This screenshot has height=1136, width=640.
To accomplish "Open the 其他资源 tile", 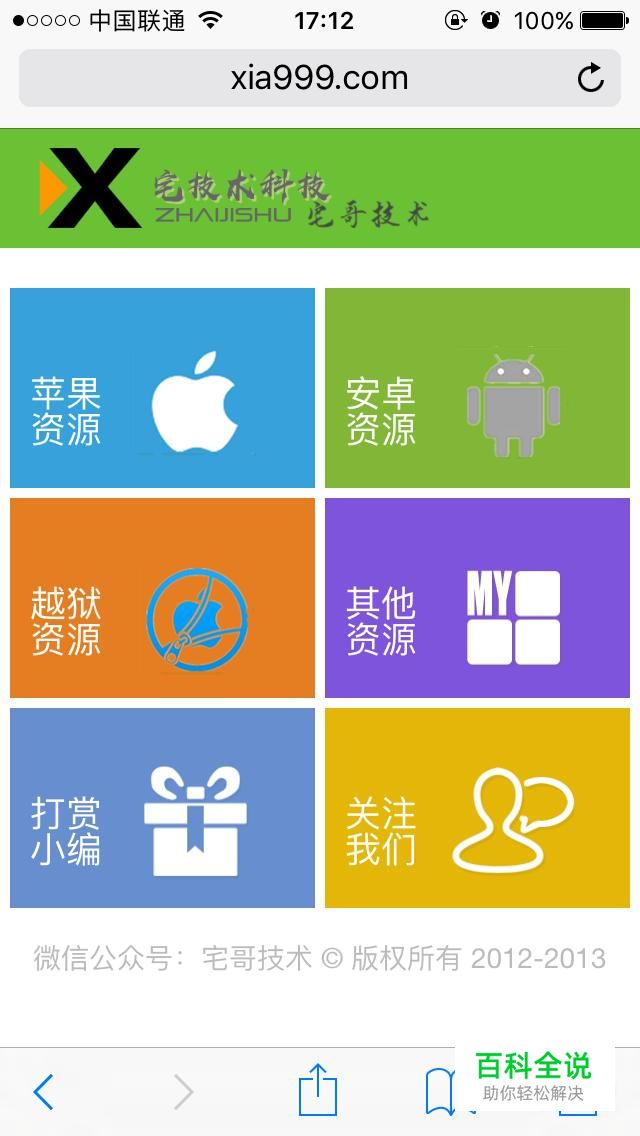I will click(x=477, y=598).
